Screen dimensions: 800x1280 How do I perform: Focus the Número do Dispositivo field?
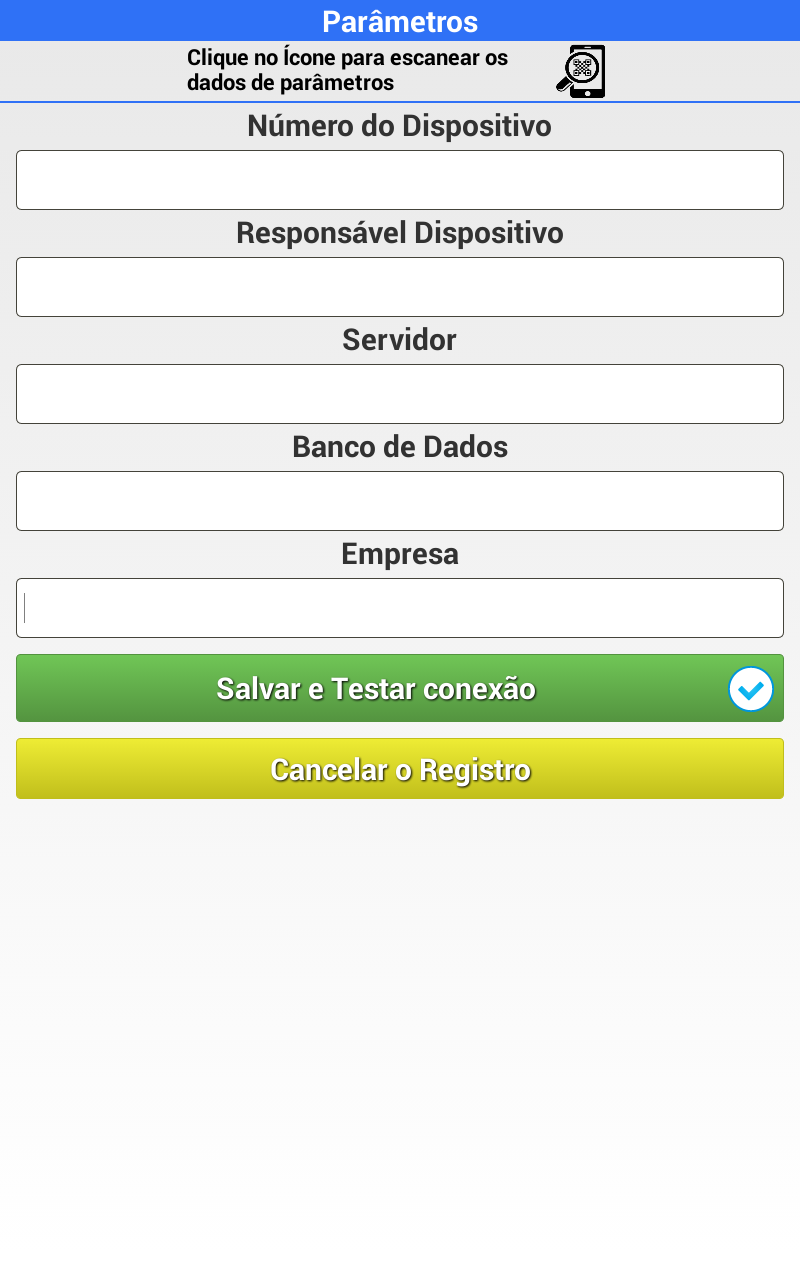tap(400, 180)
